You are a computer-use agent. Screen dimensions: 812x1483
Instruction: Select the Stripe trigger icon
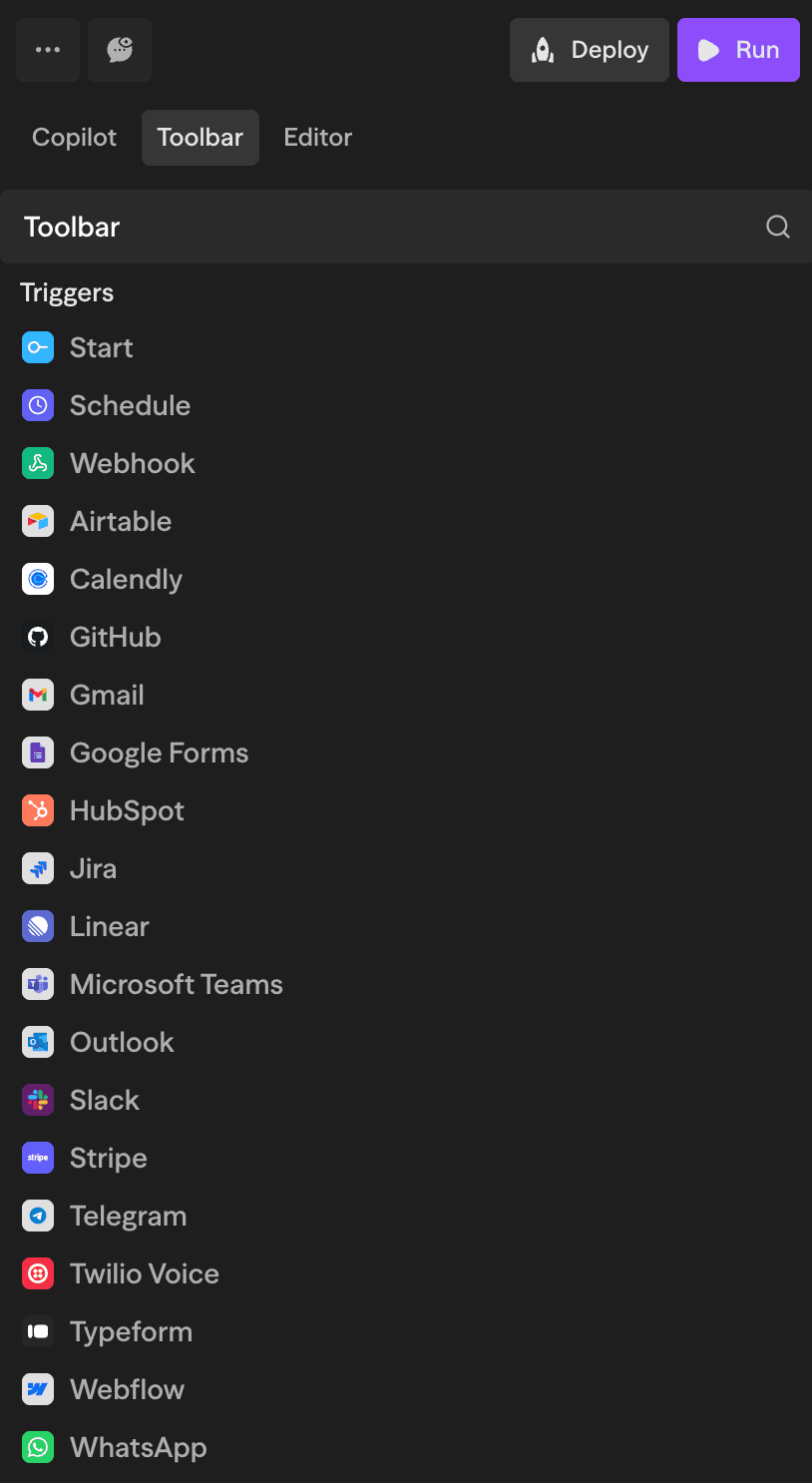coord(37,1158)
